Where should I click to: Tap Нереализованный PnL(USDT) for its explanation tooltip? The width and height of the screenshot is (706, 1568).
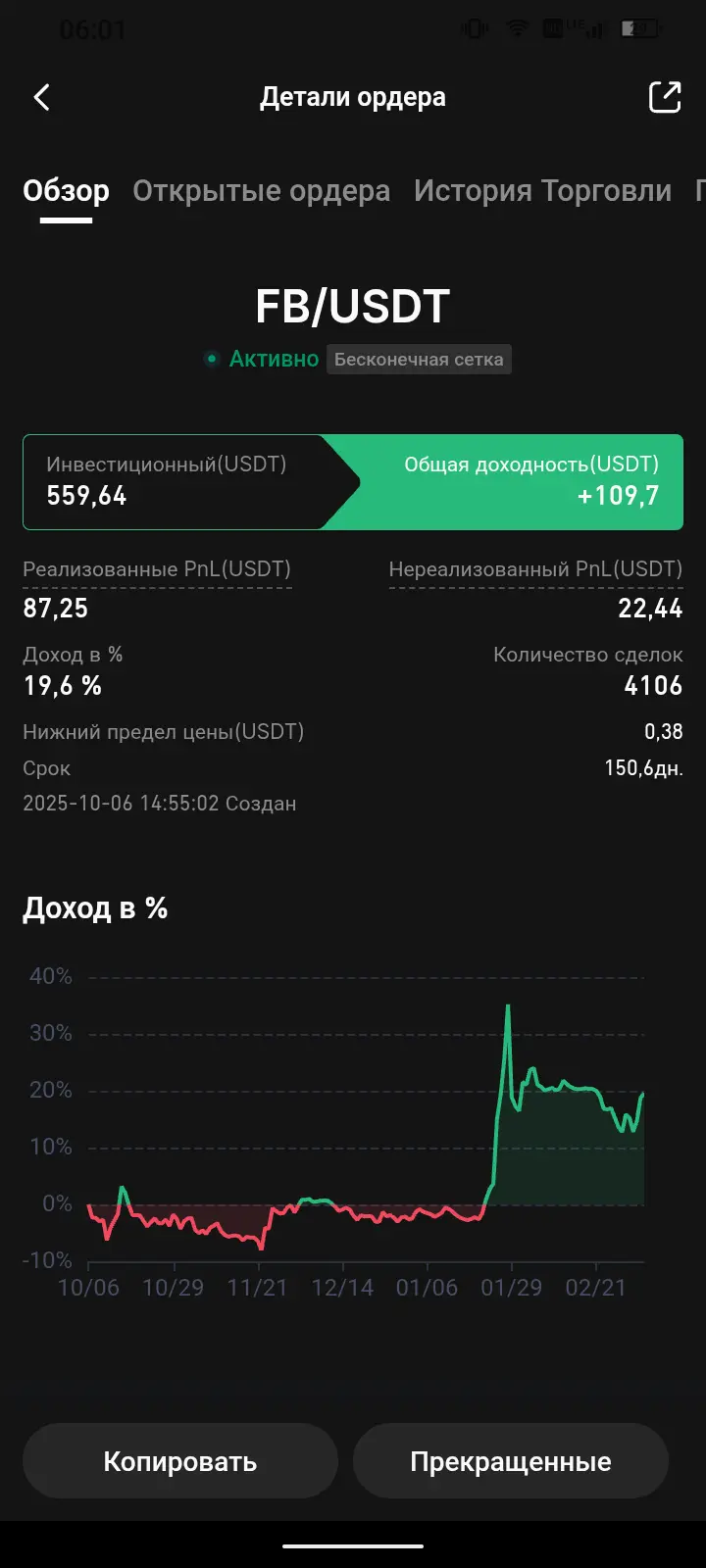535,568
